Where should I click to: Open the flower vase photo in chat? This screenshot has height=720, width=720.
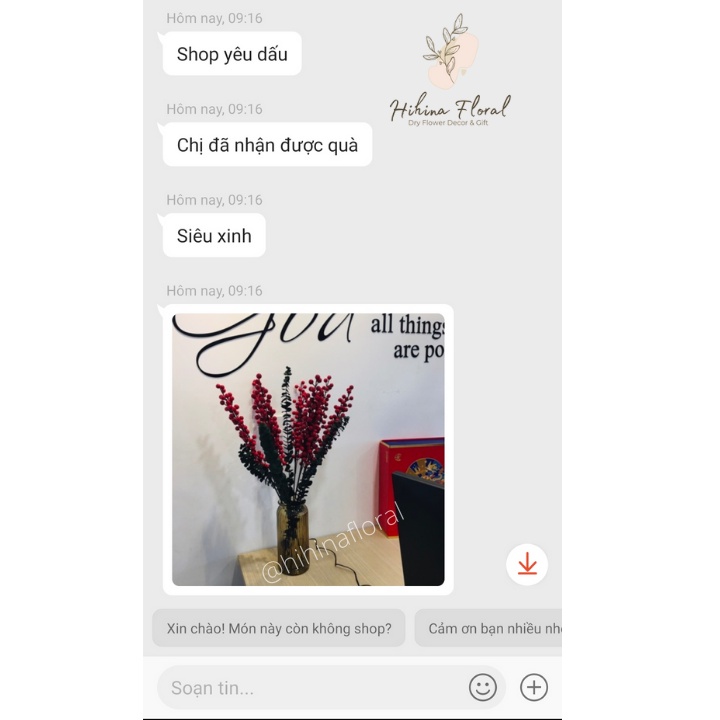coord(308,449)
